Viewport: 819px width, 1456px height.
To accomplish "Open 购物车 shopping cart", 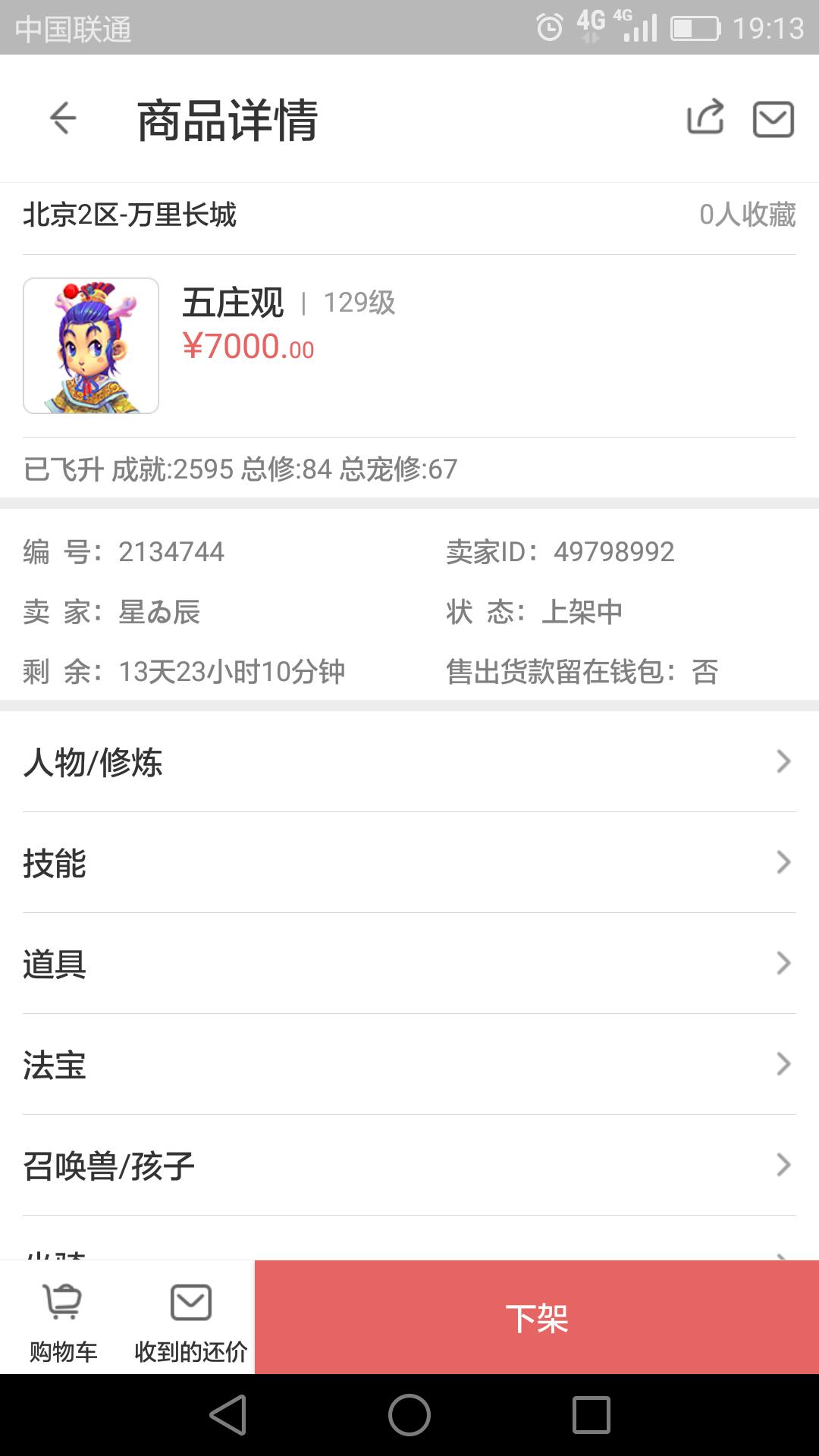I will coord(64,1318).
